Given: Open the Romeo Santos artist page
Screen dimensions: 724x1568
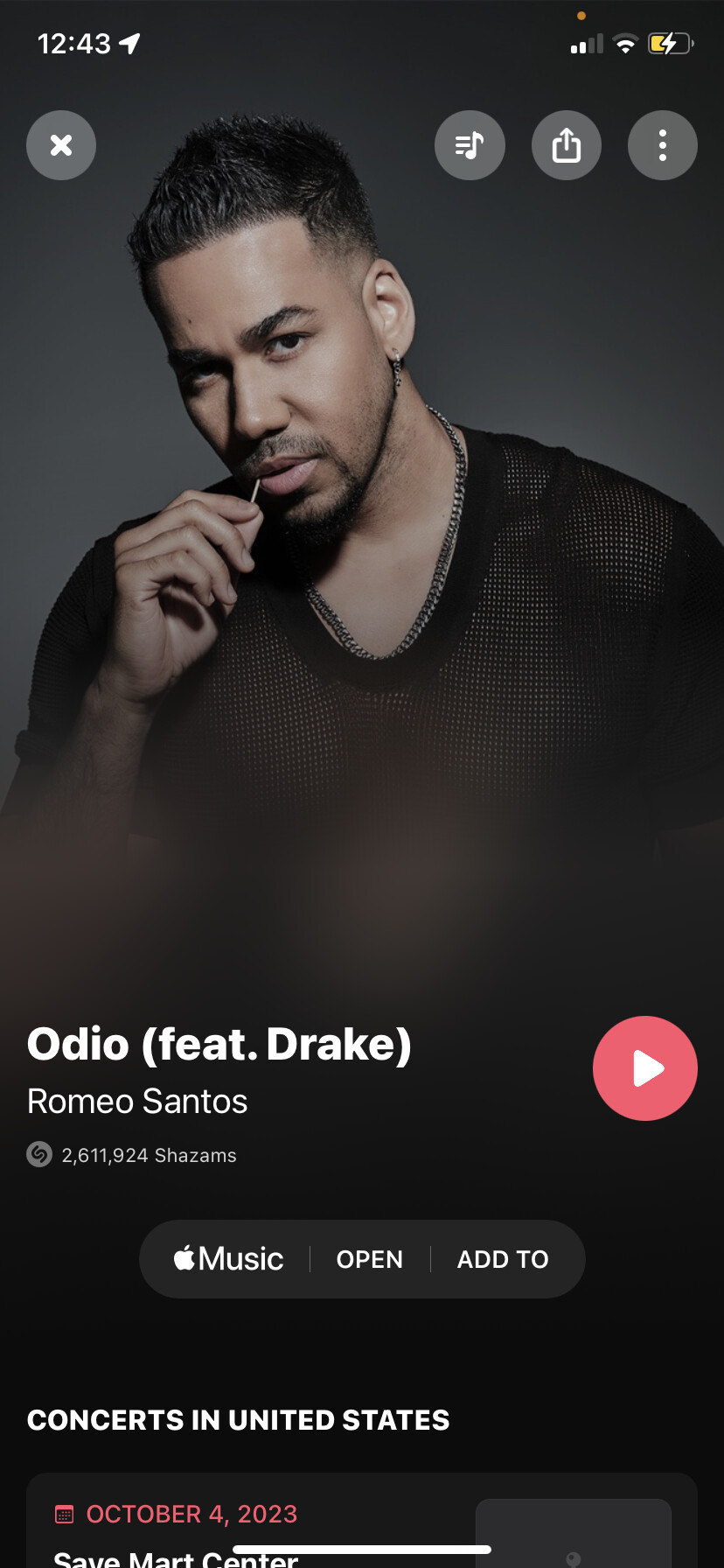Looking at the screenshot, I should point(137,1102).
